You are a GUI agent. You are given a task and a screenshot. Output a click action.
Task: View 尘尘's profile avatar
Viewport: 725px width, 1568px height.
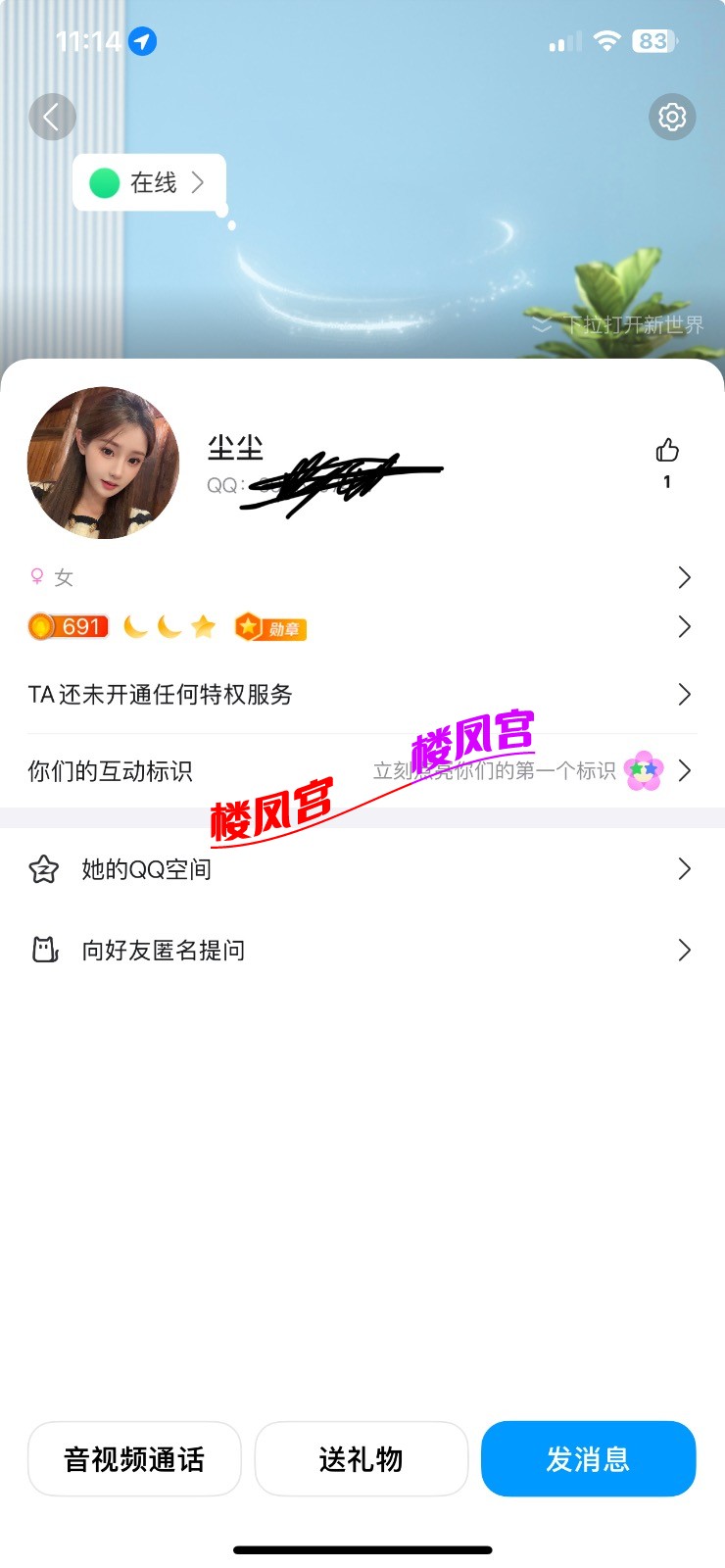click(103, 463)
